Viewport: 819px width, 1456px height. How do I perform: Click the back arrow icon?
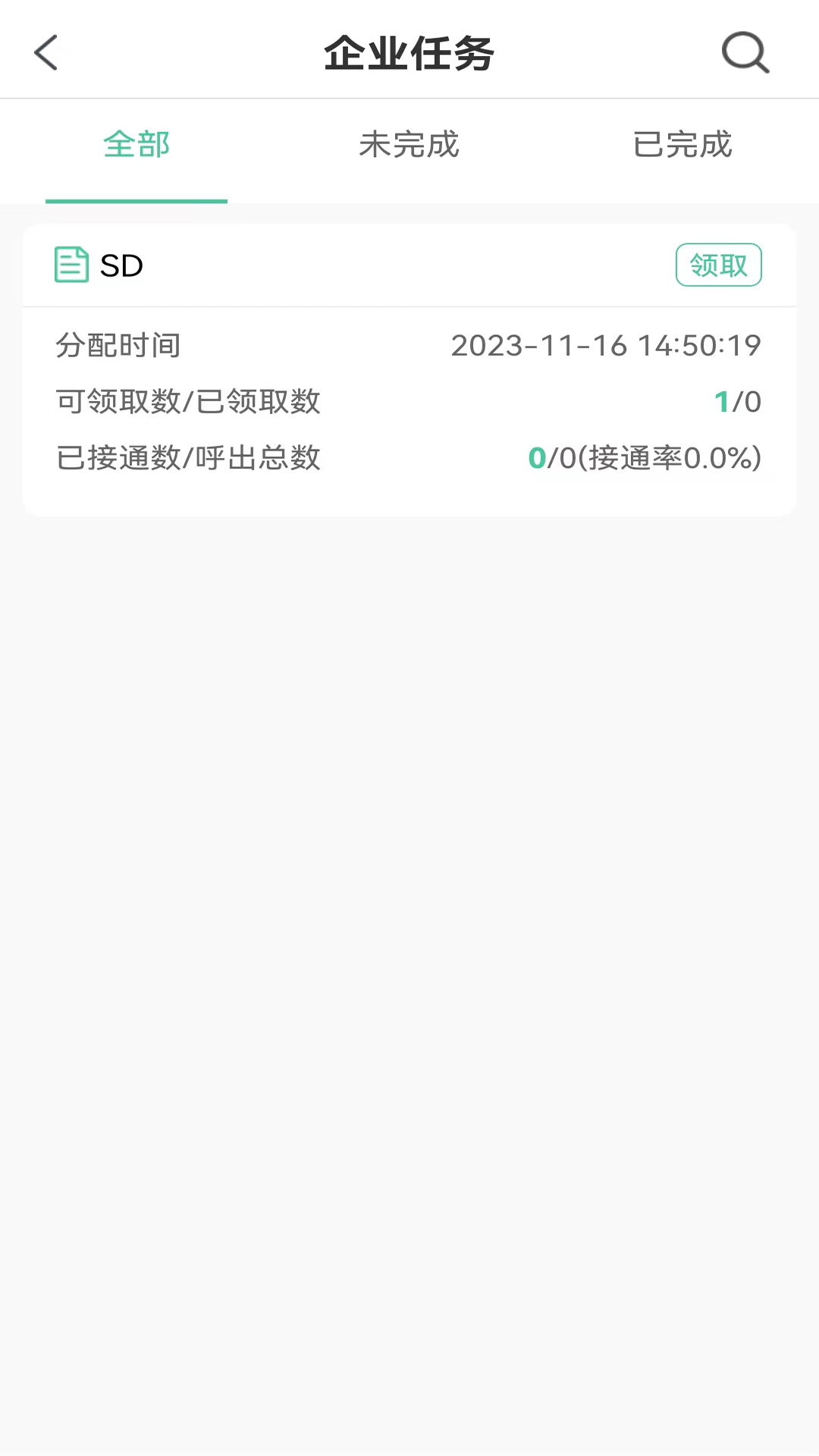47,53
